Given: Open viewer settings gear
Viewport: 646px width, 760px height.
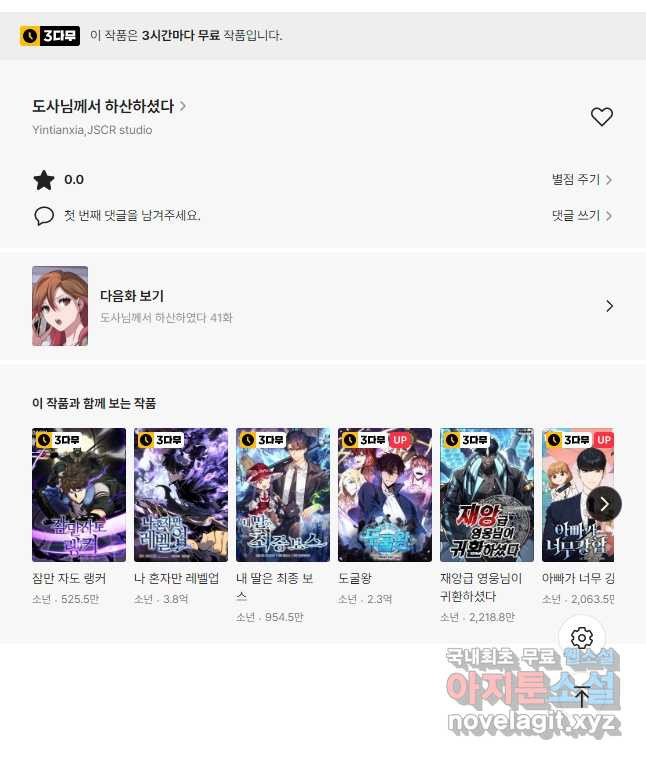Looking at the screenshot, I should click(582, 638).
